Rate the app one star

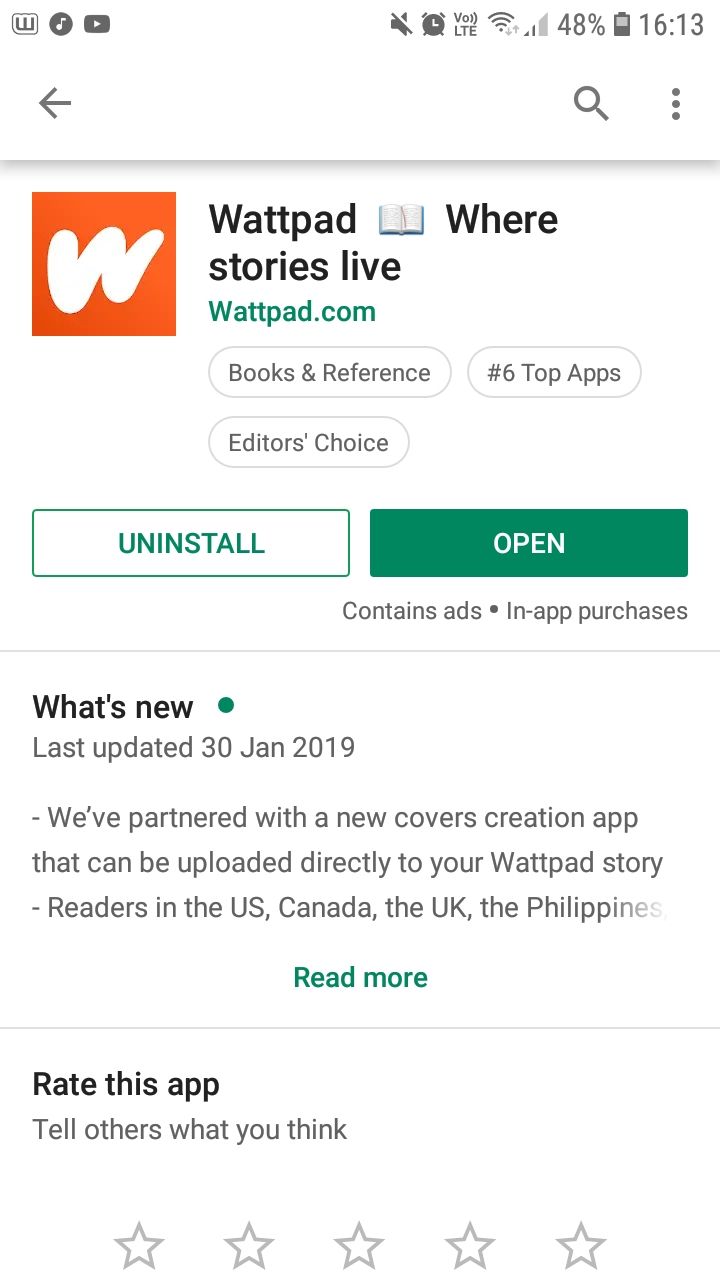coord(139,1247)
